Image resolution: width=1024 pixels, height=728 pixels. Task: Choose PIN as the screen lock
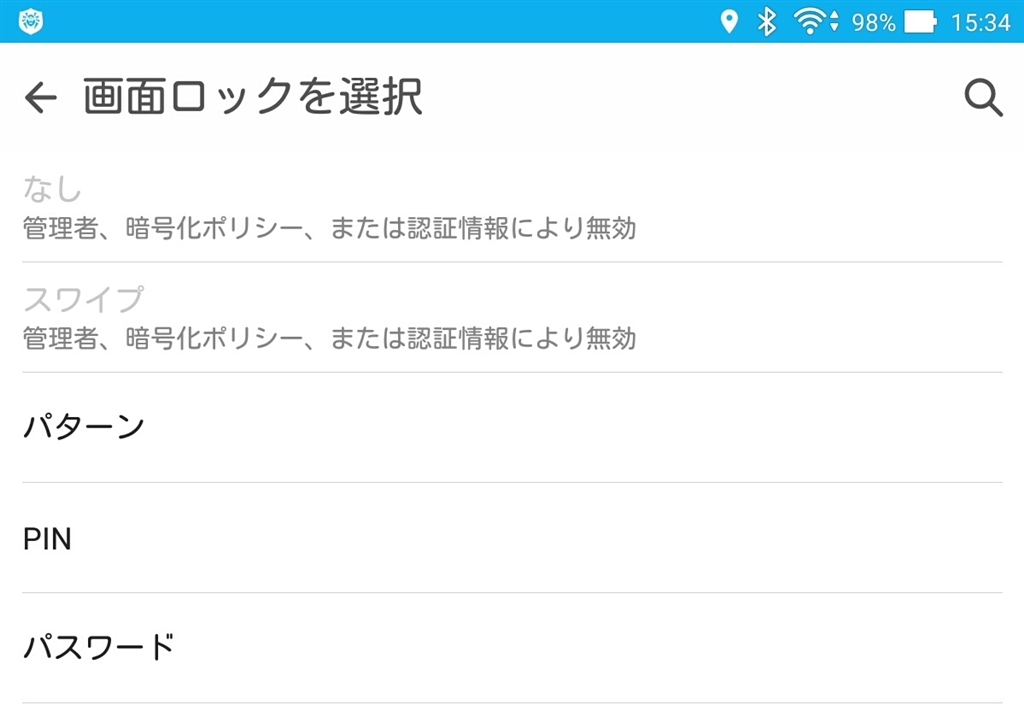click(x=48, y=539)
